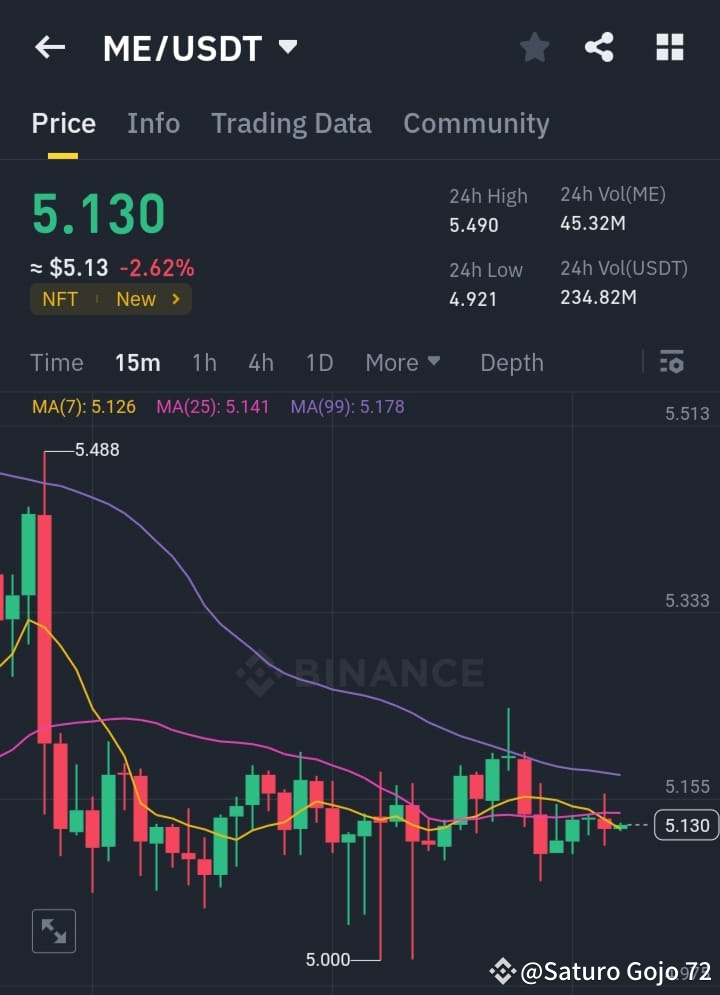The width and height of the screenshot is (720, 995).
Task: Click the grid/apps icon top right
Action: pyautogui.click(x=668, y=46)
